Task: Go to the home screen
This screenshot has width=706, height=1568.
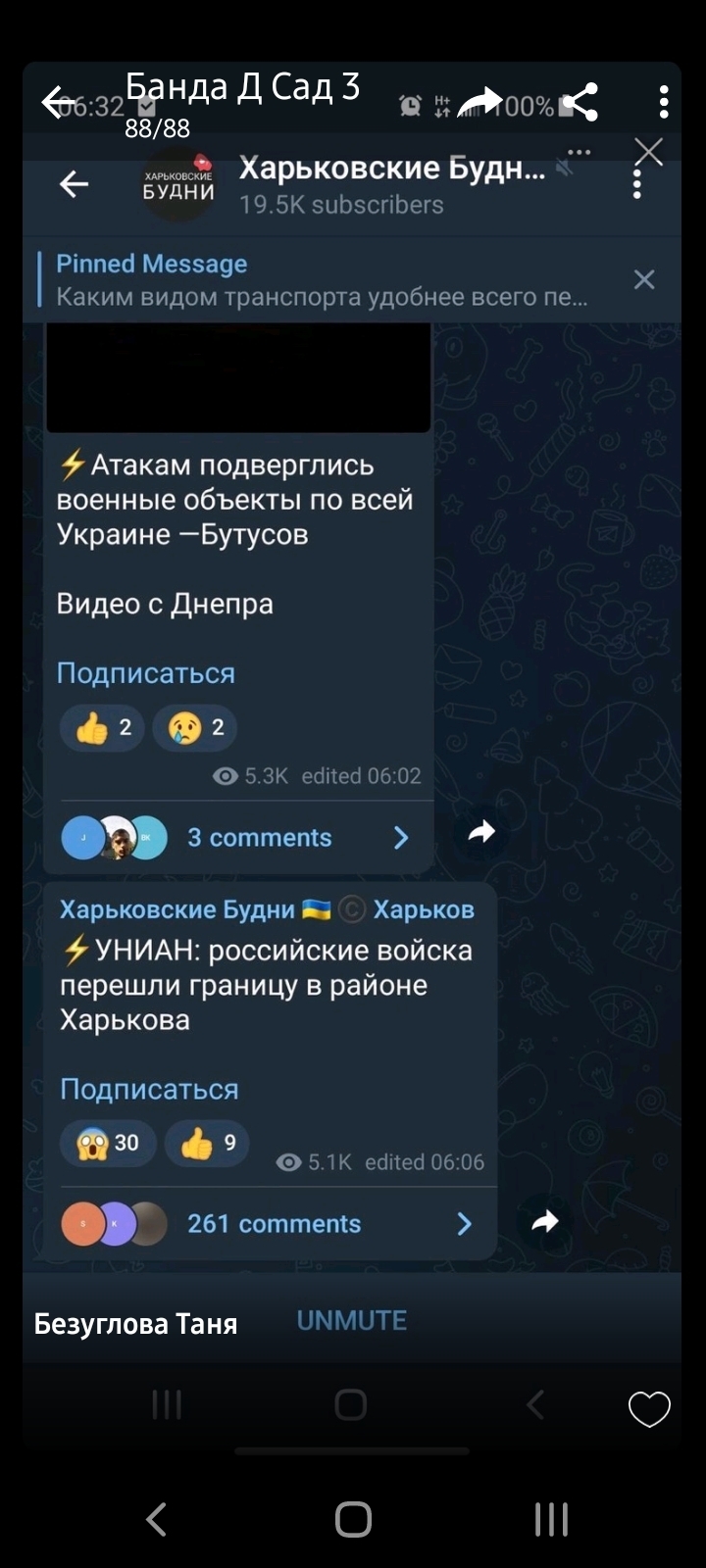Action: click(x=353, y=1519)
